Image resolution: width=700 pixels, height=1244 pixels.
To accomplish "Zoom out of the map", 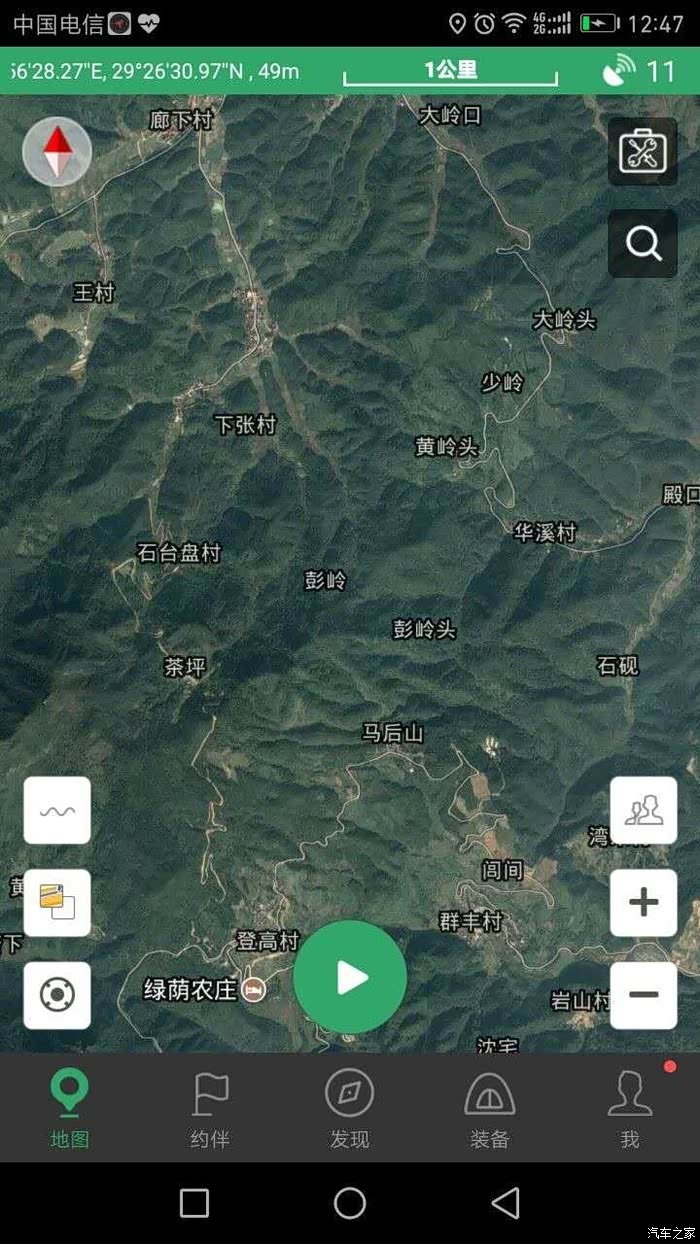I will 643,995.
